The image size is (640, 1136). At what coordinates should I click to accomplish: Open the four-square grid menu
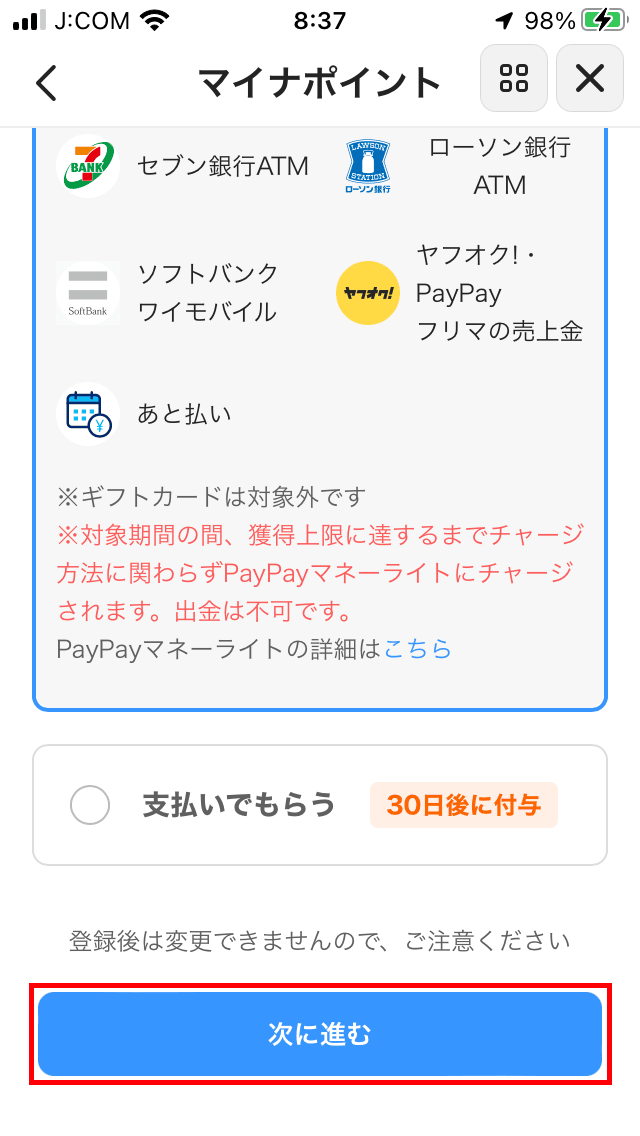tap(514, 78)
